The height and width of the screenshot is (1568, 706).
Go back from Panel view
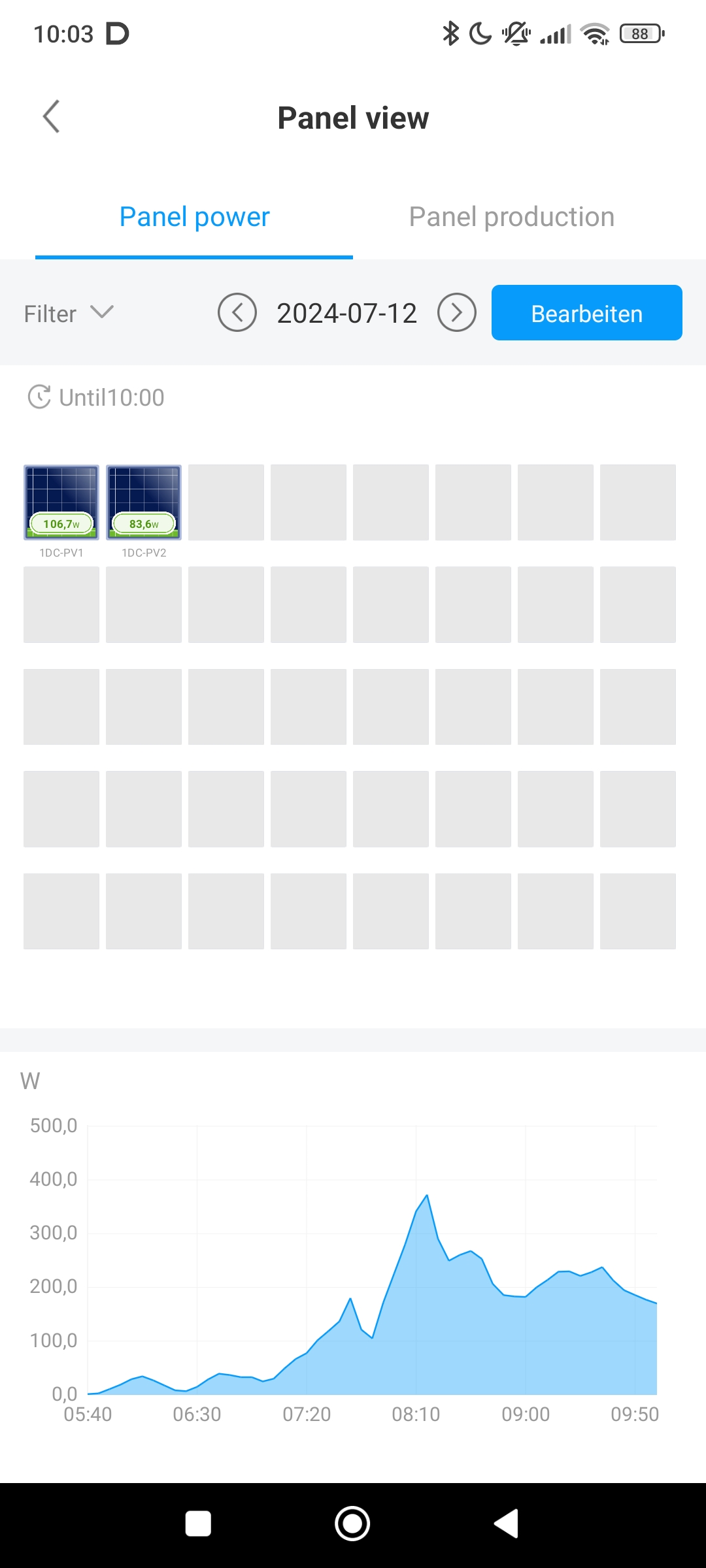(51, 117)
